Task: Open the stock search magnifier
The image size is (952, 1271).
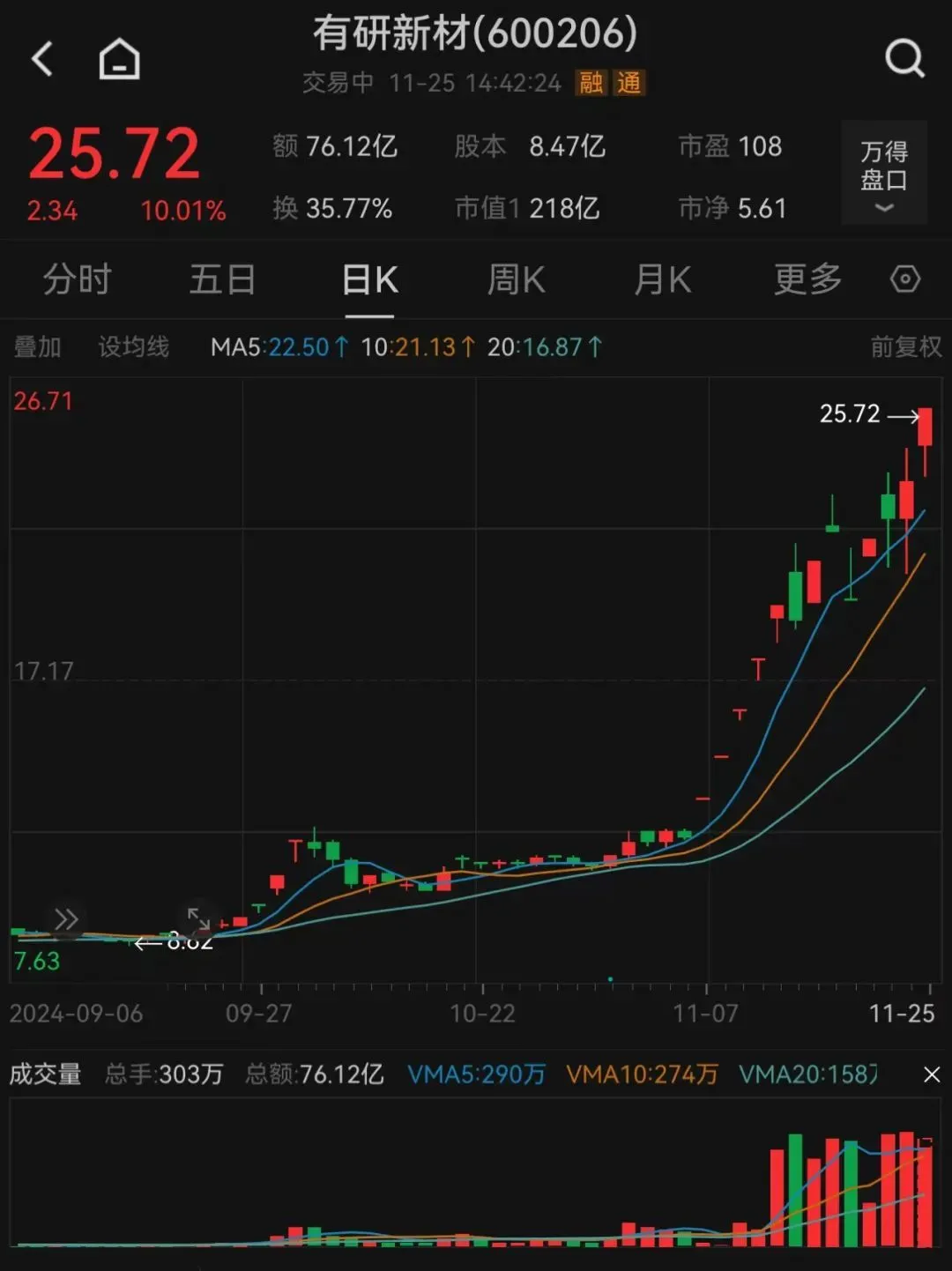Action: pos(904,60)
